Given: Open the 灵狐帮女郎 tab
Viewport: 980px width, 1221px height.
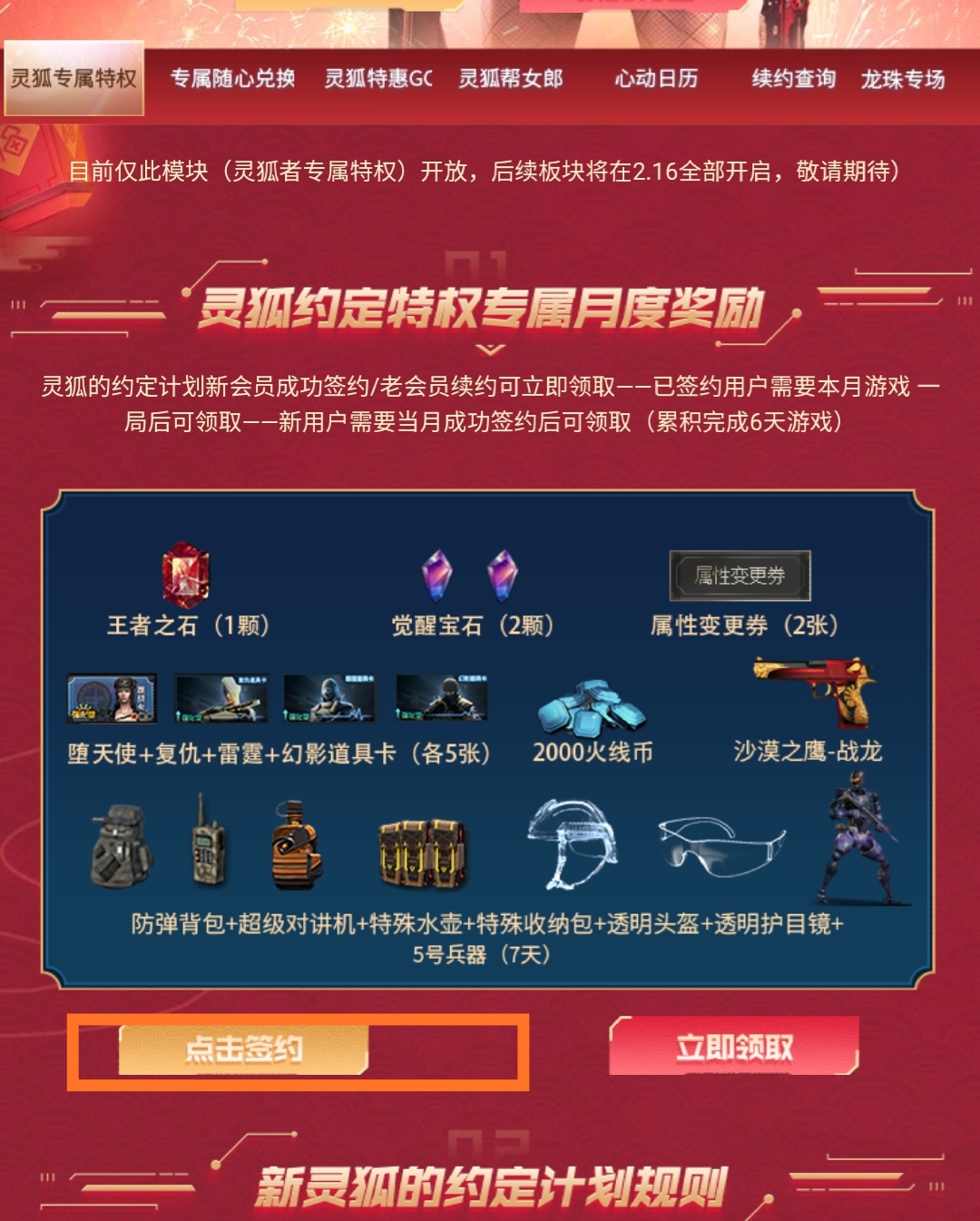Looking at the screenshot, I should [x=511, y=79].
